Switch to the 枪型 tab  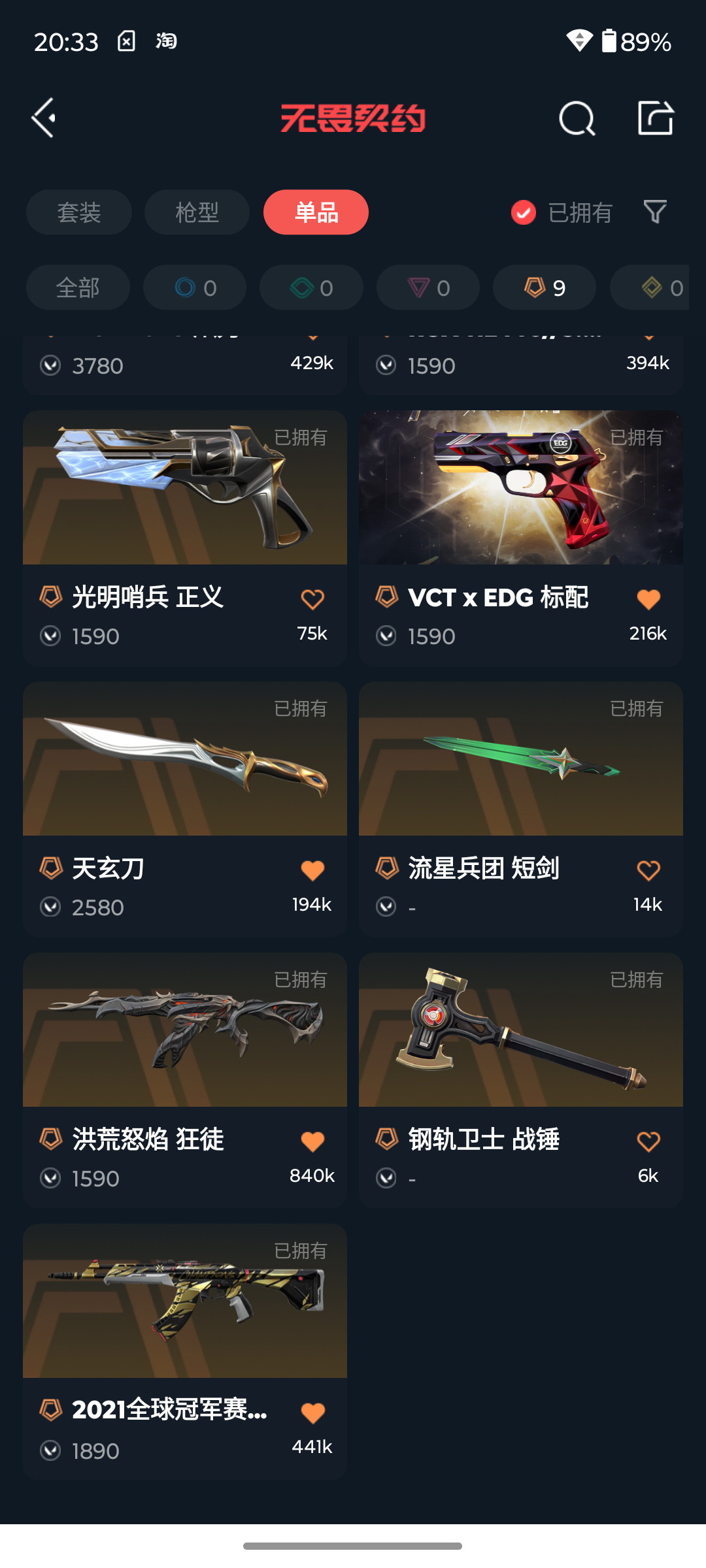coord(197,212)
